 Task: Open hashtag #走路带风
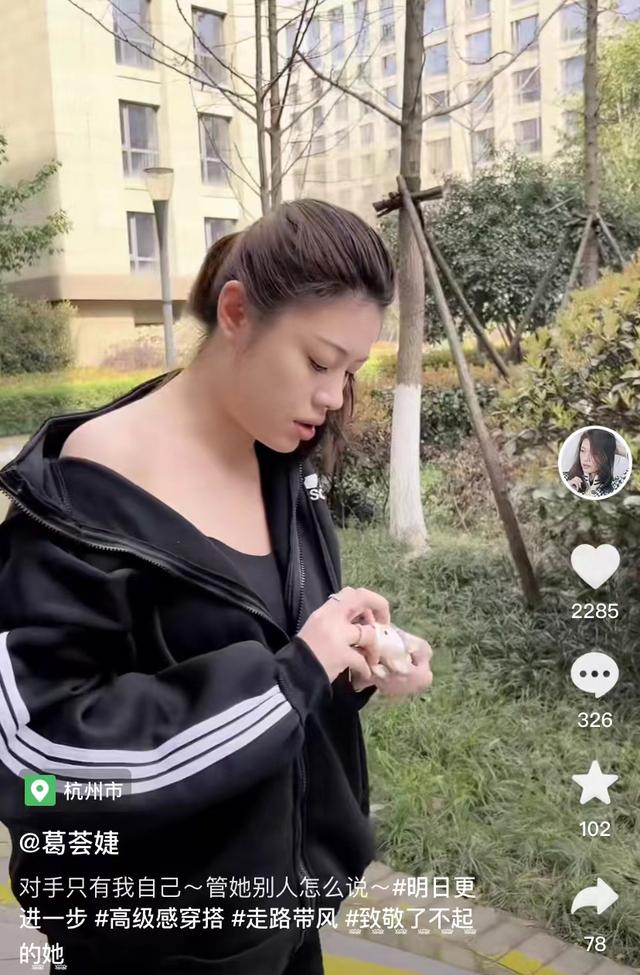coord(285,918)
